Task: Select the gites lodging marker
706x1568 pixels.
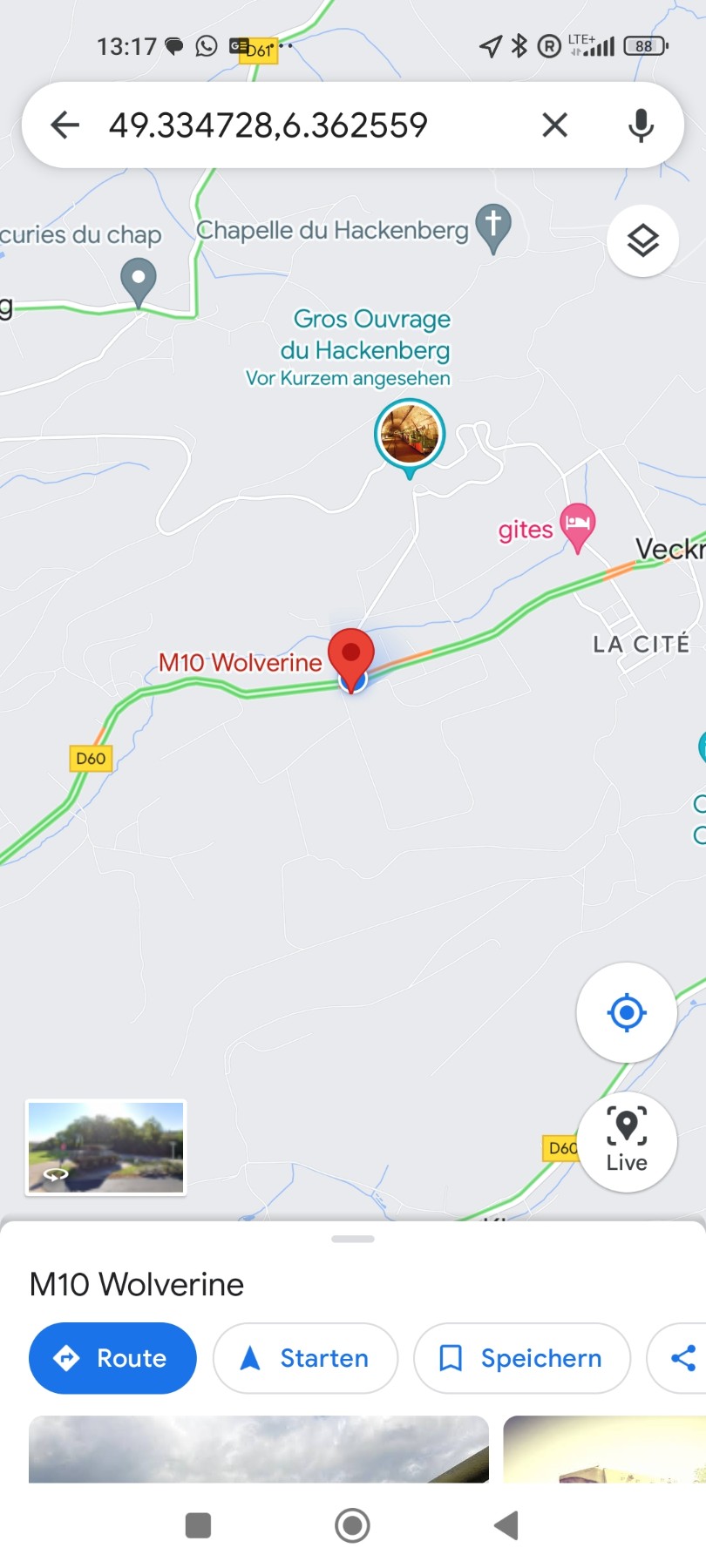Action: point(577,525)
